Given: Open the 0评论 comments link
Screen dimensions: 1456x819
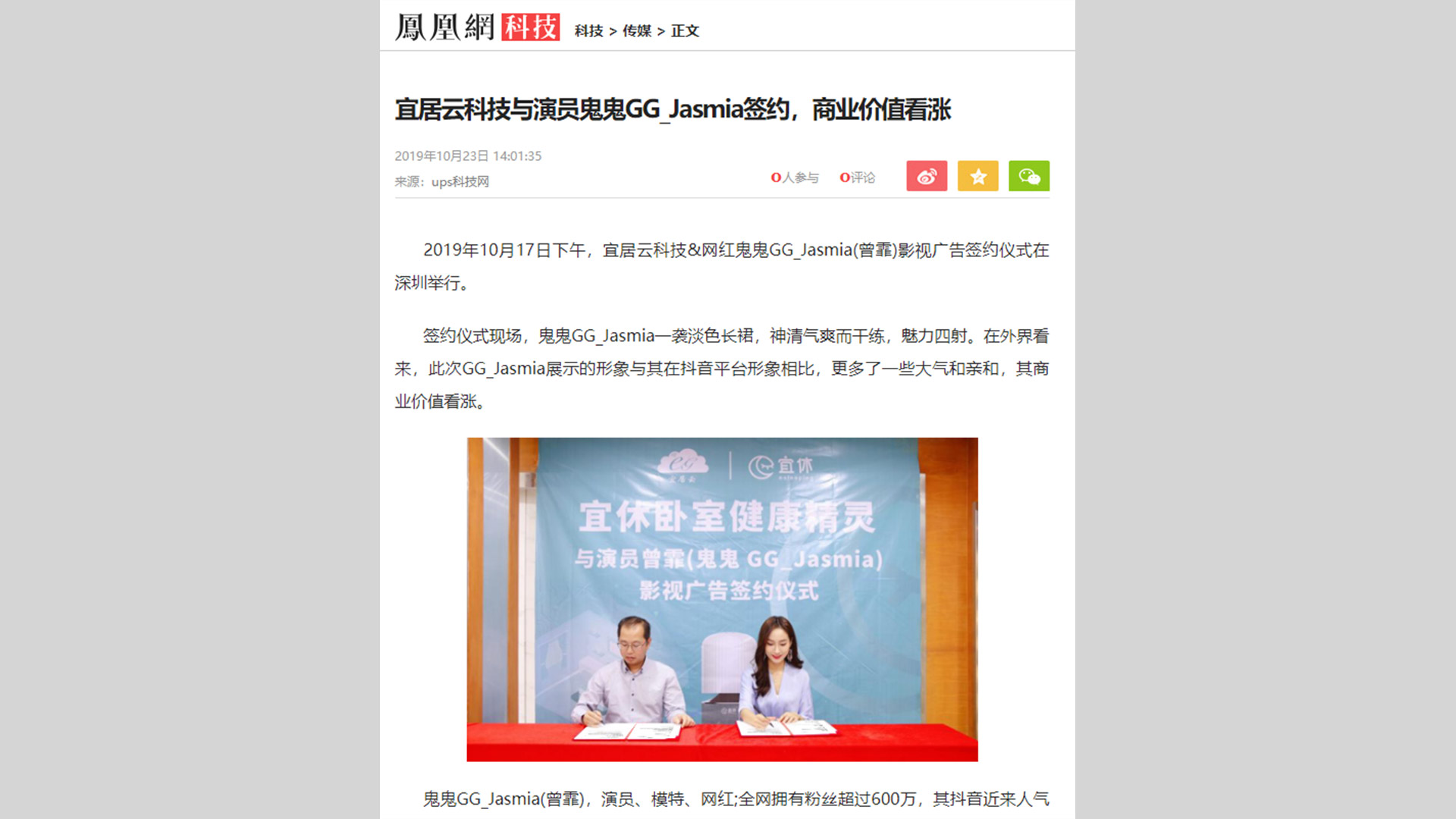Looking at the screenshot, I should pyautogui.click(x=857, y=177).
